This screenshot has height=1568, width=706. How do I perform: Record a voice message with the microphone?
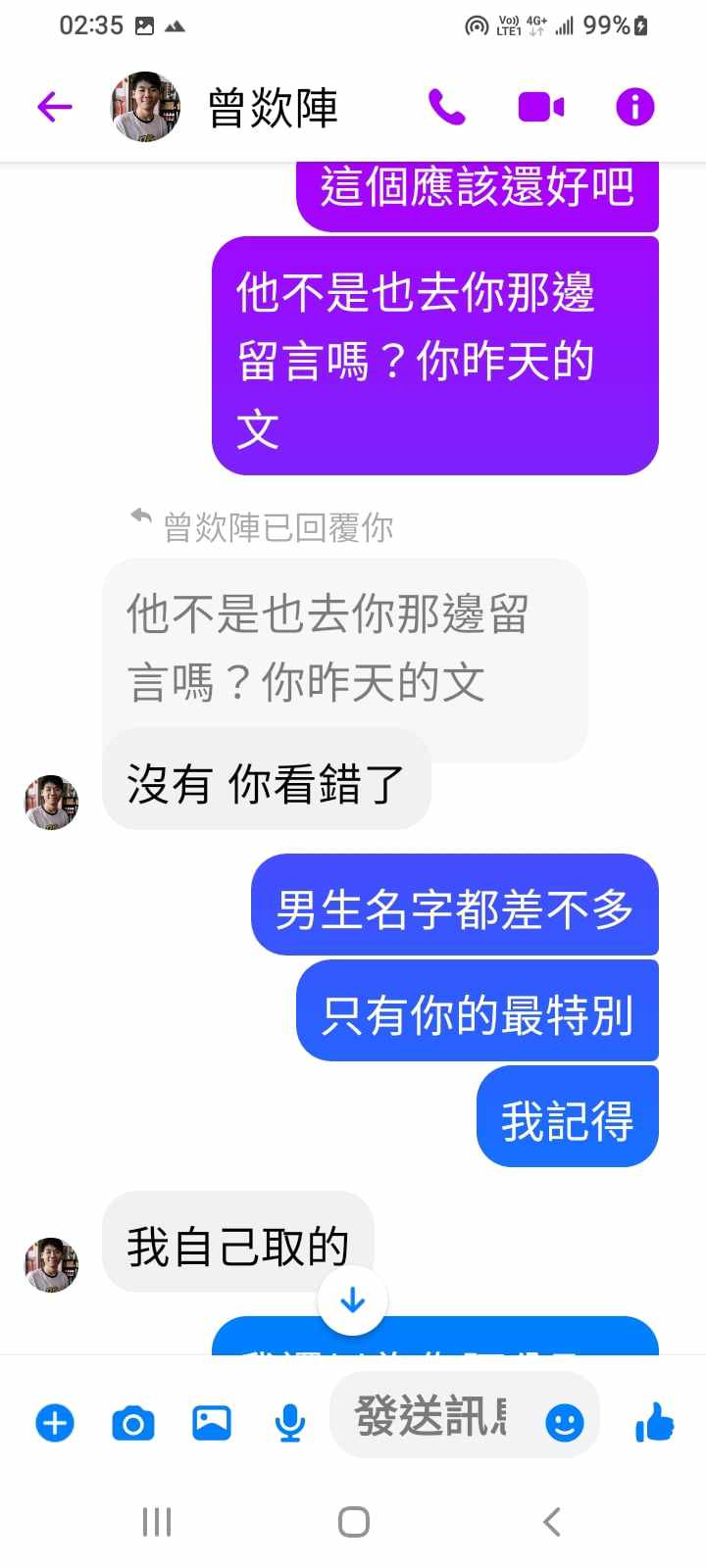tap(289, 1422)
